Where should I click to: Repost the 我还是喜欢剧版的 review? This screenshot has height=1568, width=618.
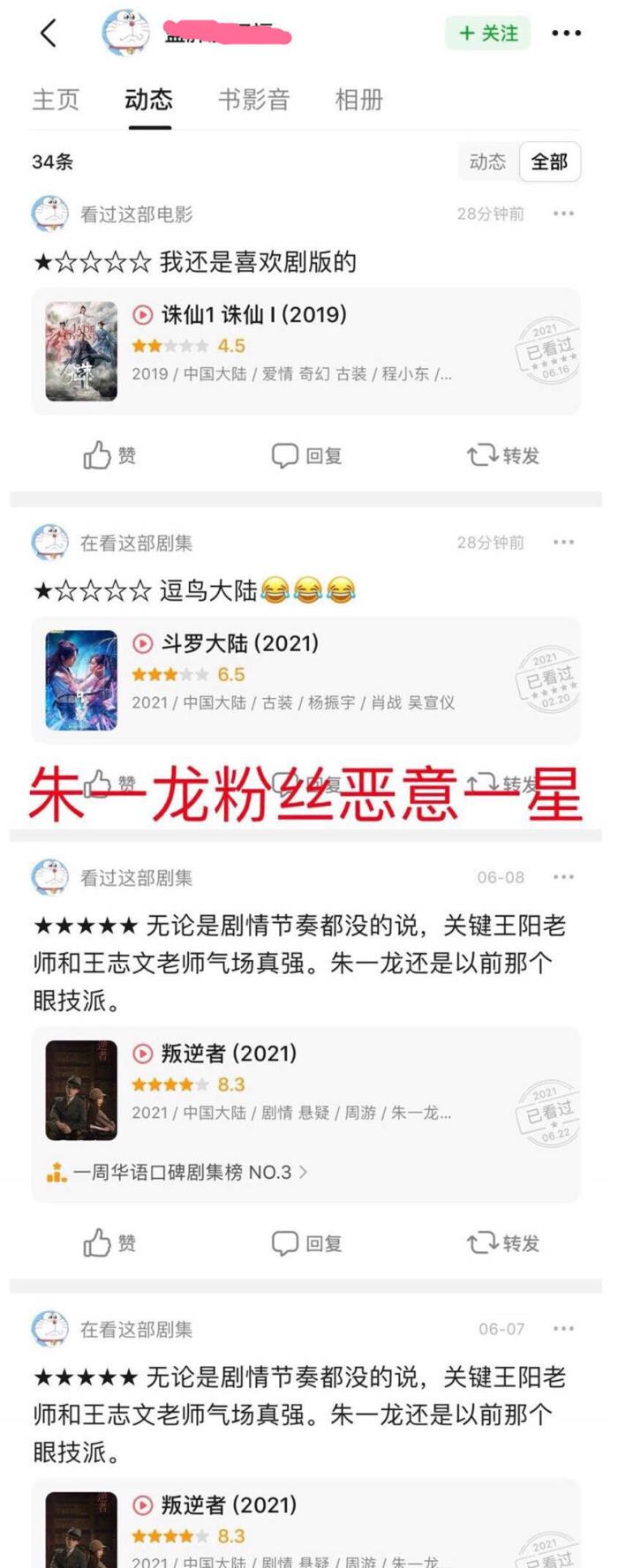pos(503,455)
